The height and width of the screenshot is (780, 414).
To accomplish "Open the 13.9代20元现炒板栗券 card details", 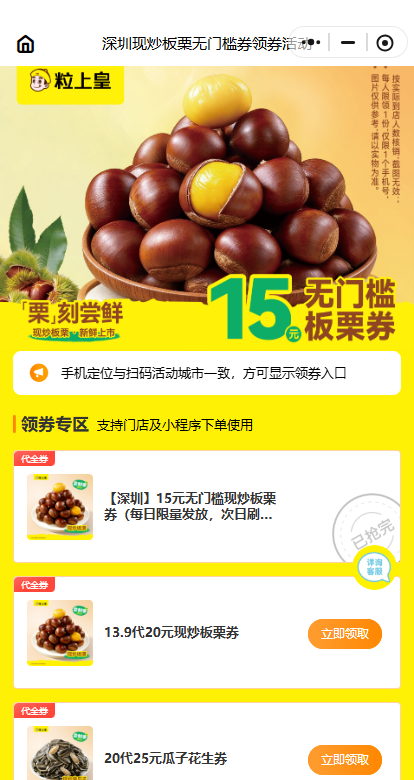I will (x=207, y=633).
